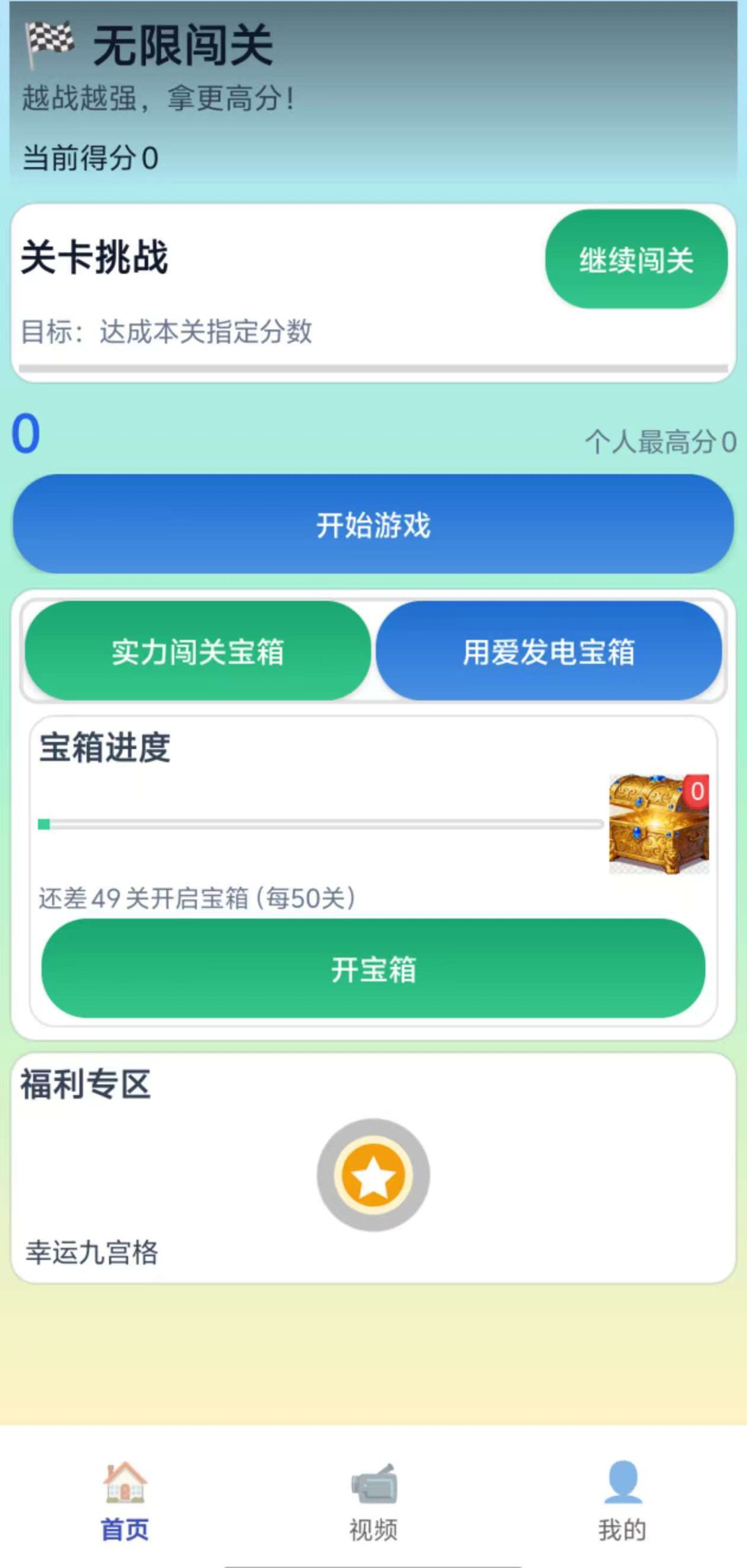Open the 幸运九宫格 star coin
Image resolution: width=747 pixels, height=1568 pixels.
pos(373,1175)
